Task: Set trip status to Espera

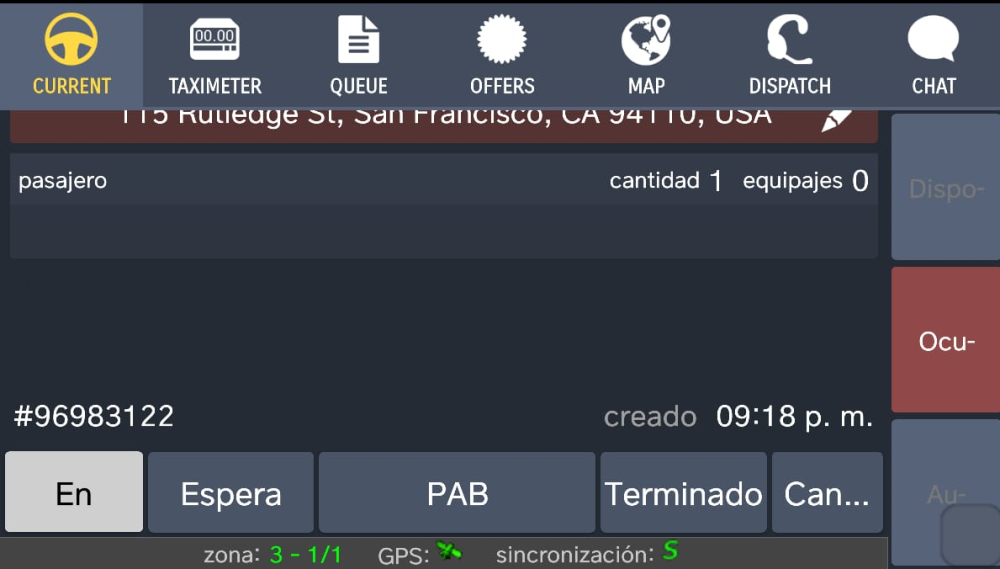Action: tap(231, 493)
